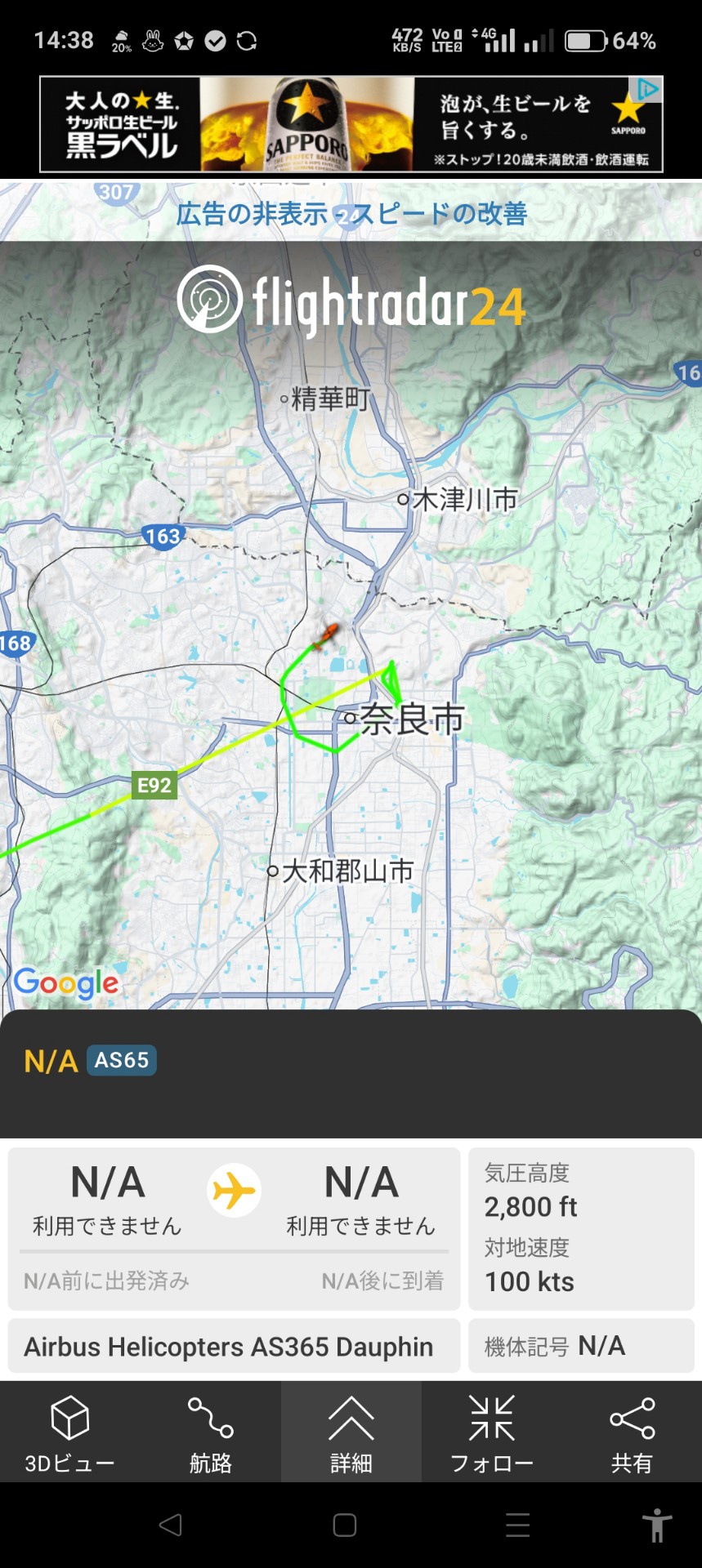702x1568 pixels.
Task: Open the N/A AS65 flight header
Action: [x=90, y=1061]
